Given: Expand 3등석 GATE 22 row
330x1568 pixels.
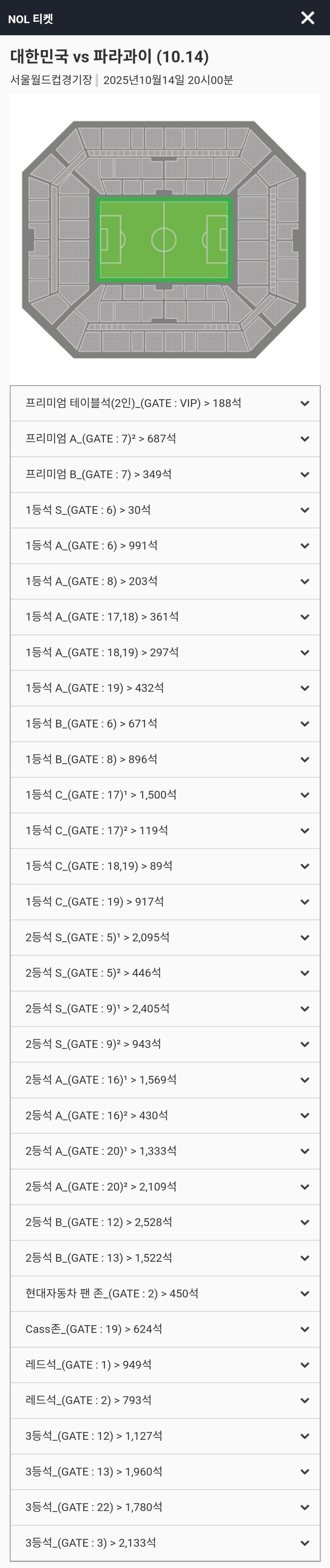Looking at the screenshot, I should click(164, 1507).
